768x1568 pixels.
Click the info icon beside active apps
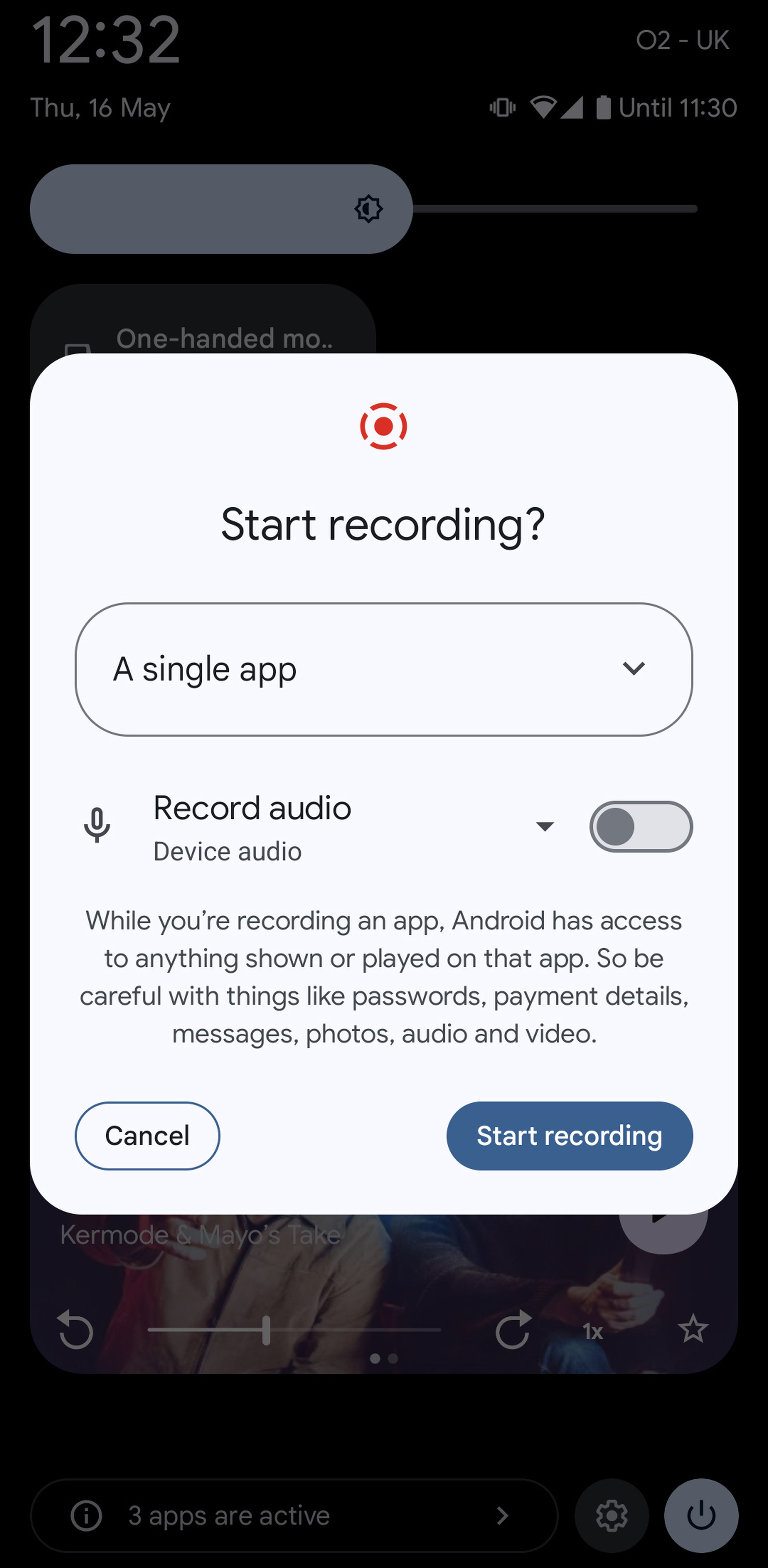tap(86, 1516)
